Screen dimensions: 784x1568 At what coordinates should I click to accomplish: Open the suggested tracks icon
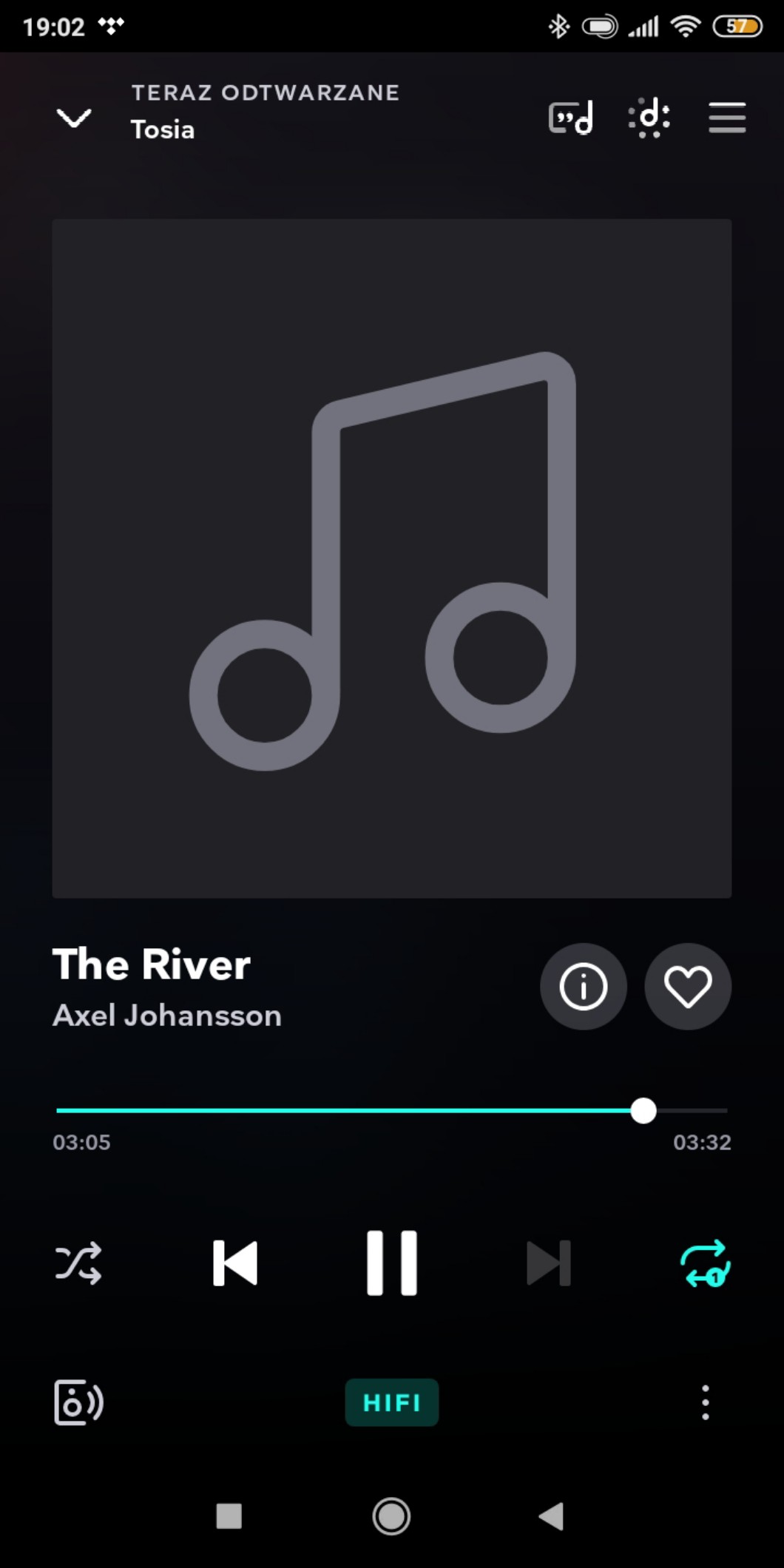(649, 118)
